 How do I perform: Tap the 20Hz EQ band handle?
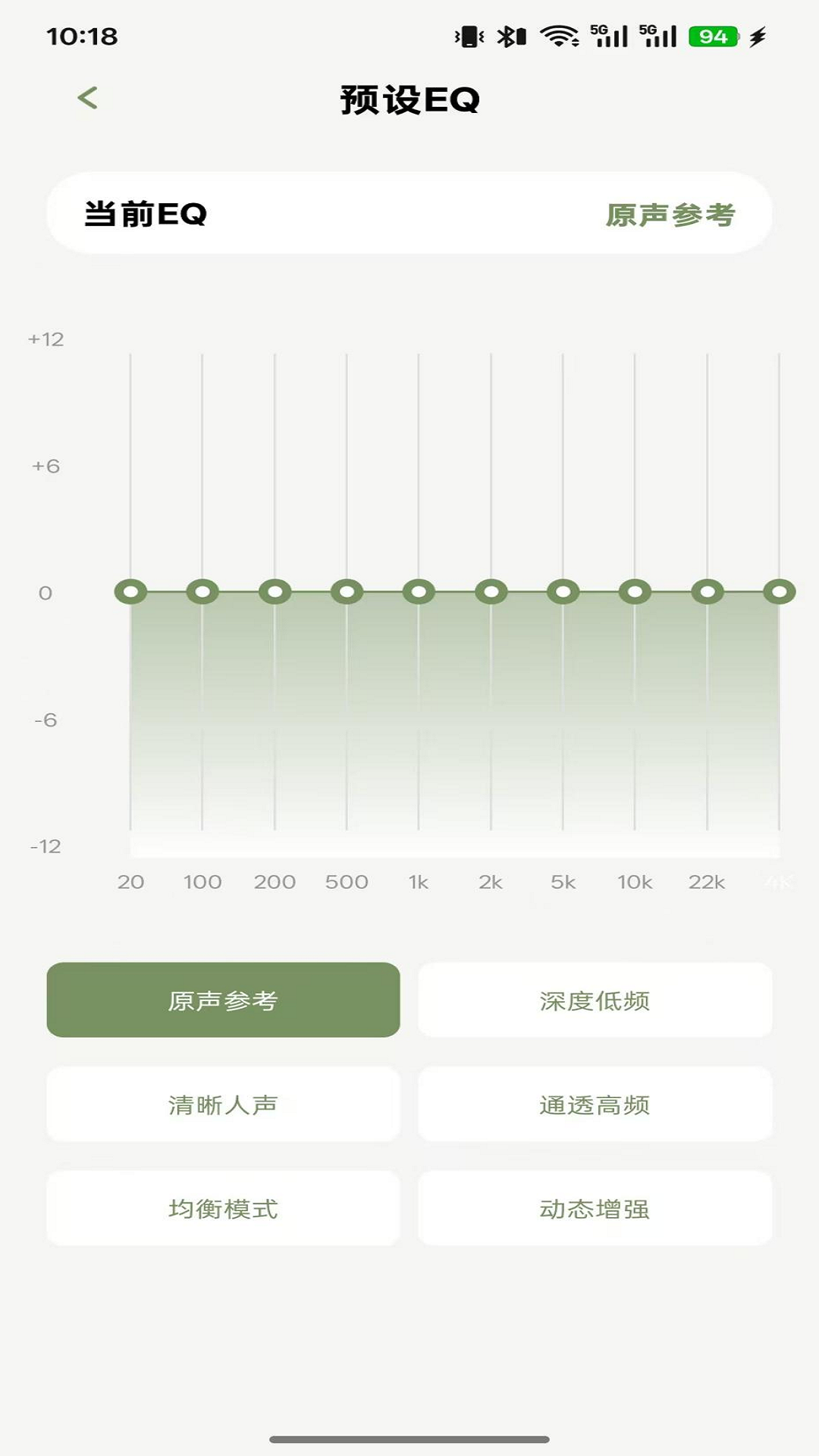[130, 592]
